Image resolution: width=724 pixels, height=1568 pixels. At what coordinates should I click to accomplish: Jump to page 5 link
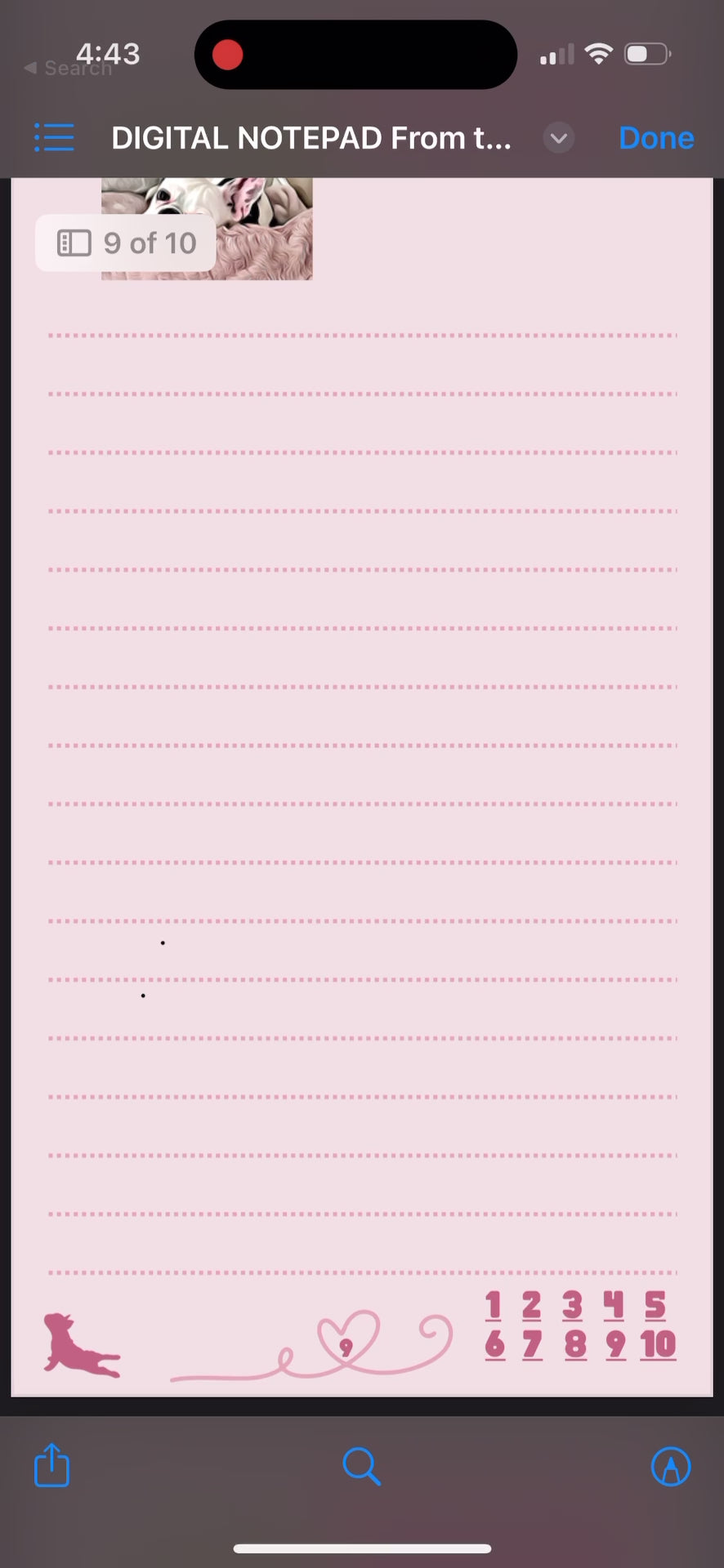click(655, 1305)
